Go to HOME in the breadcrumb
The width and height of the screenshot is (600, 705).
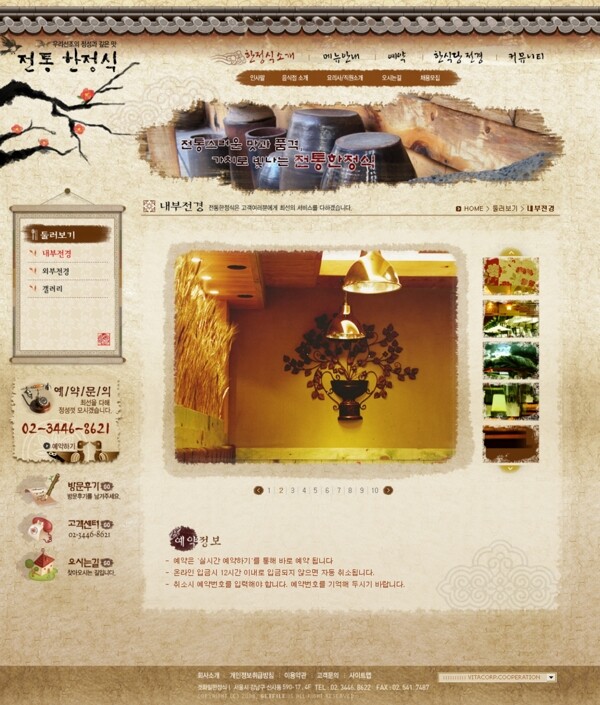(x=471, y=208)
